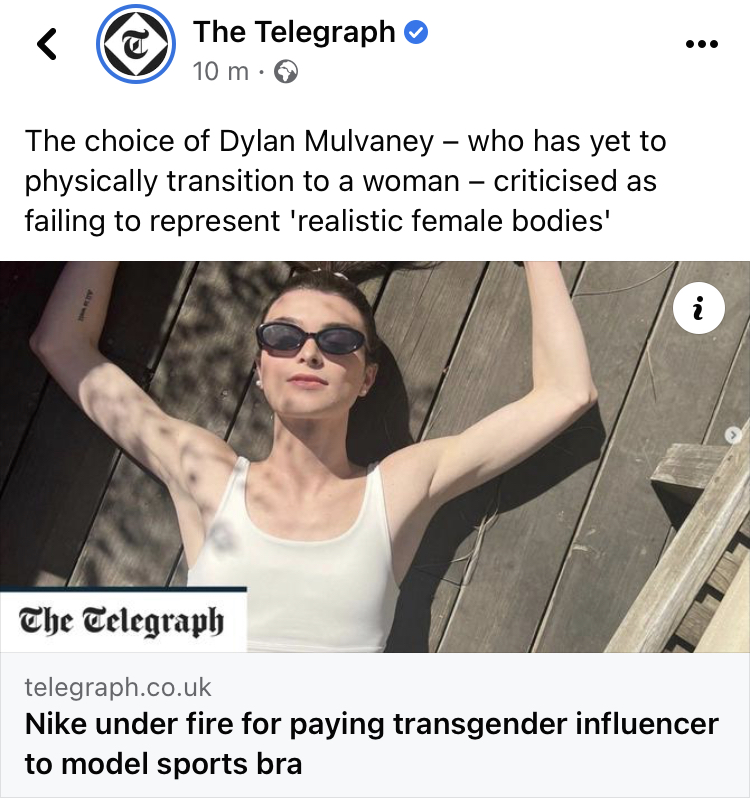The width and height of the screenshot is (750, 805).
Task: View the article preview image
Action: click(x=375, y=456)
